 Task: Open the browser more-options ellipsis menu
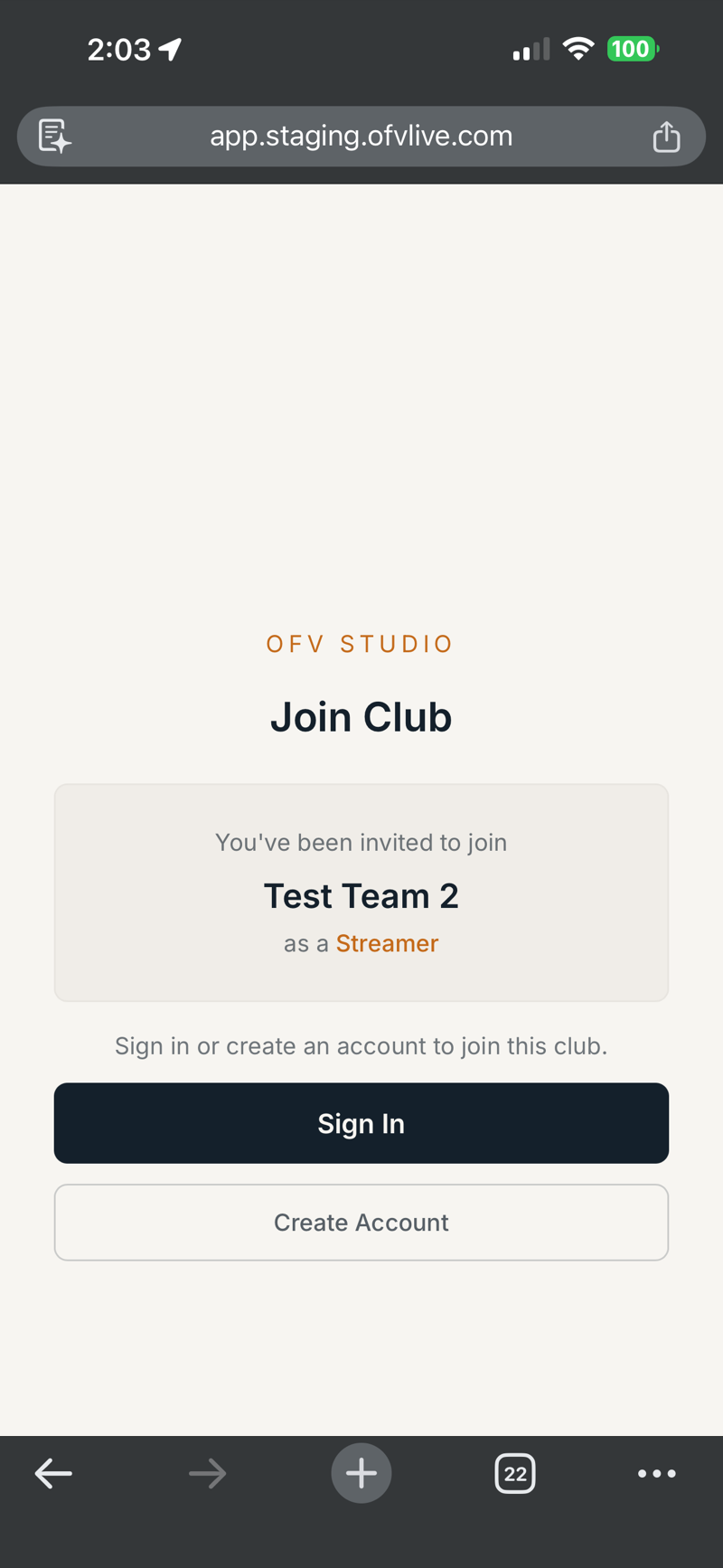[656, 1473]
